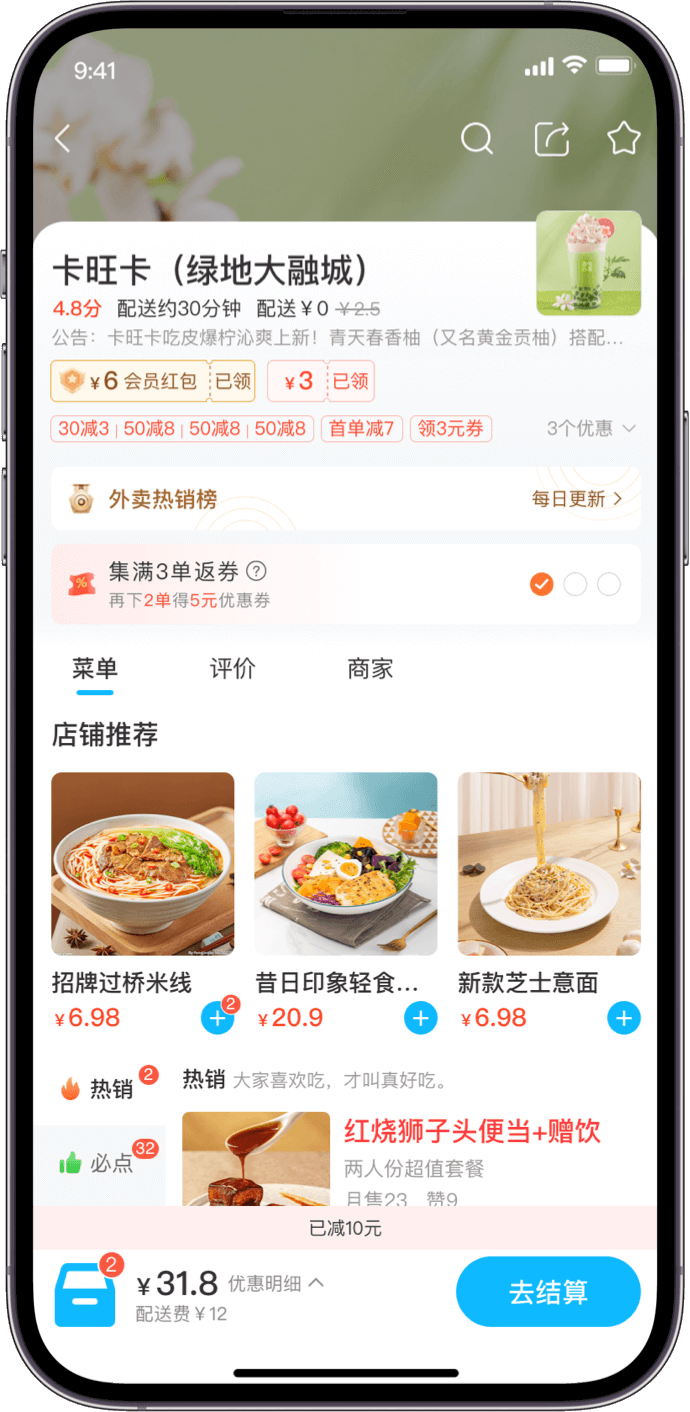Expand 优惠明细 discount details

click(275, 1283)
